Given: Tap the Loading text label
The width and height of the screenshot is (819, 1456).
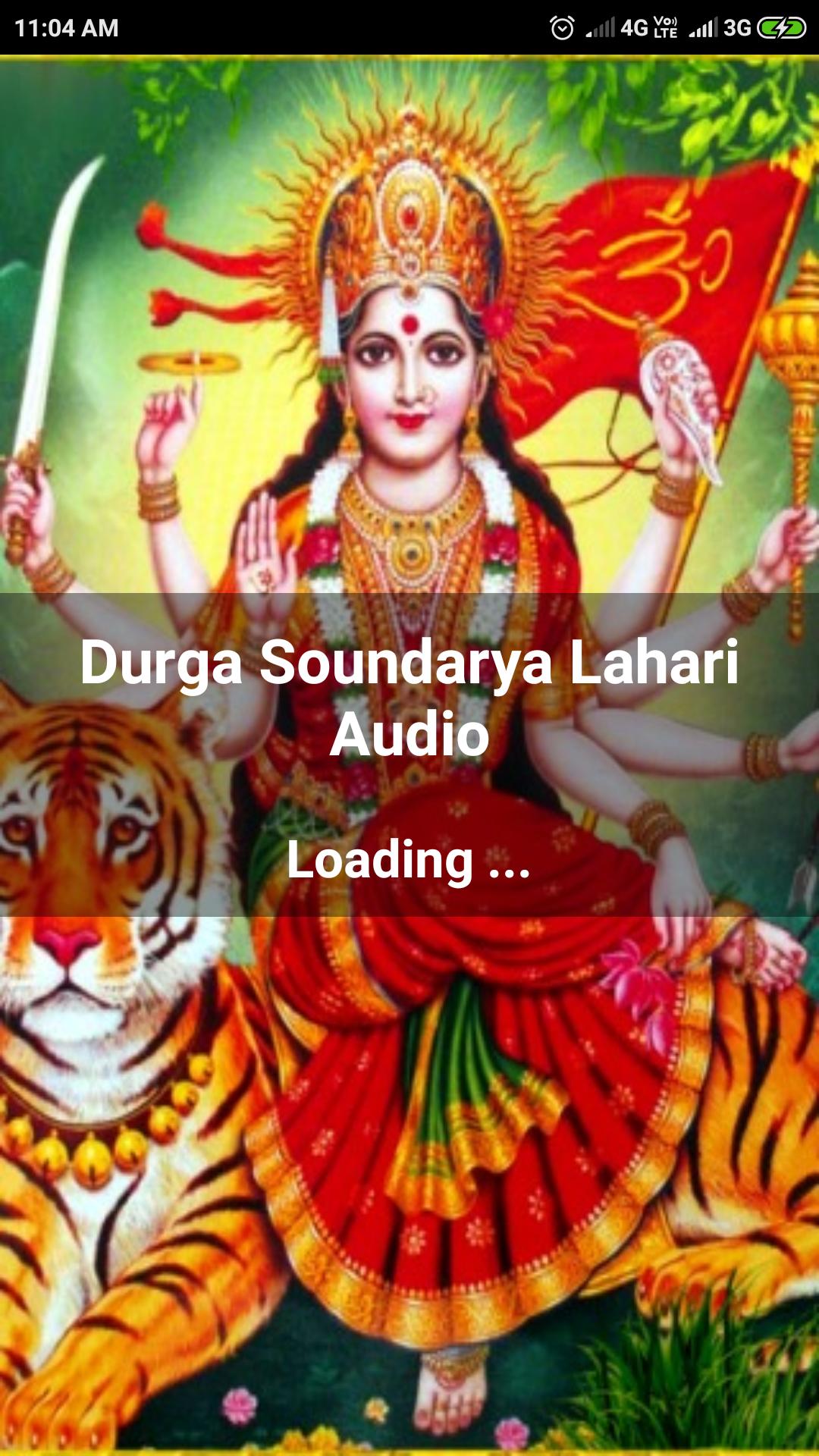Looking at the screenshot, I should 409,862.
